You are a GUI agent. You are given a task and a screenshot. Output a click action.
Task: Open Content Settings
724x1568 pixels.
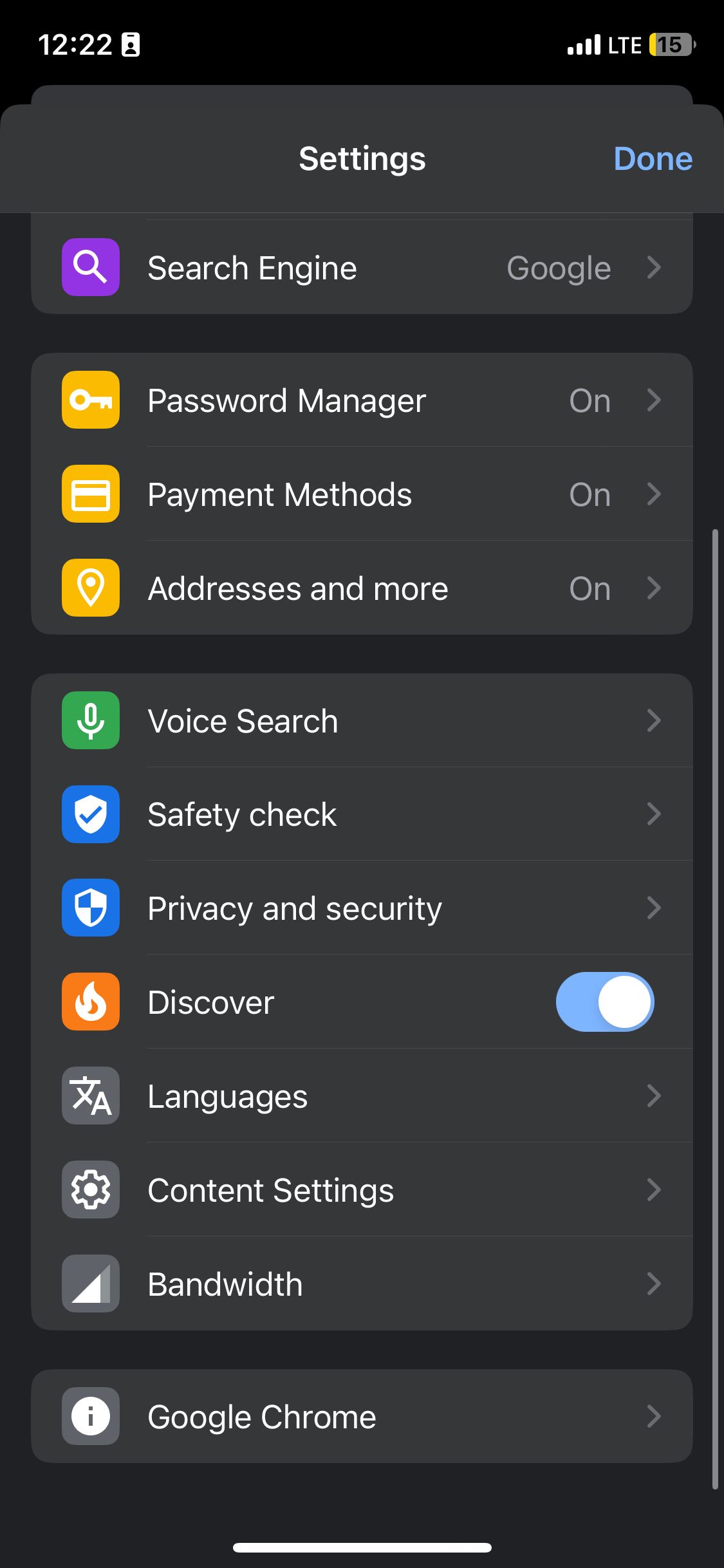coord(362,1190)
